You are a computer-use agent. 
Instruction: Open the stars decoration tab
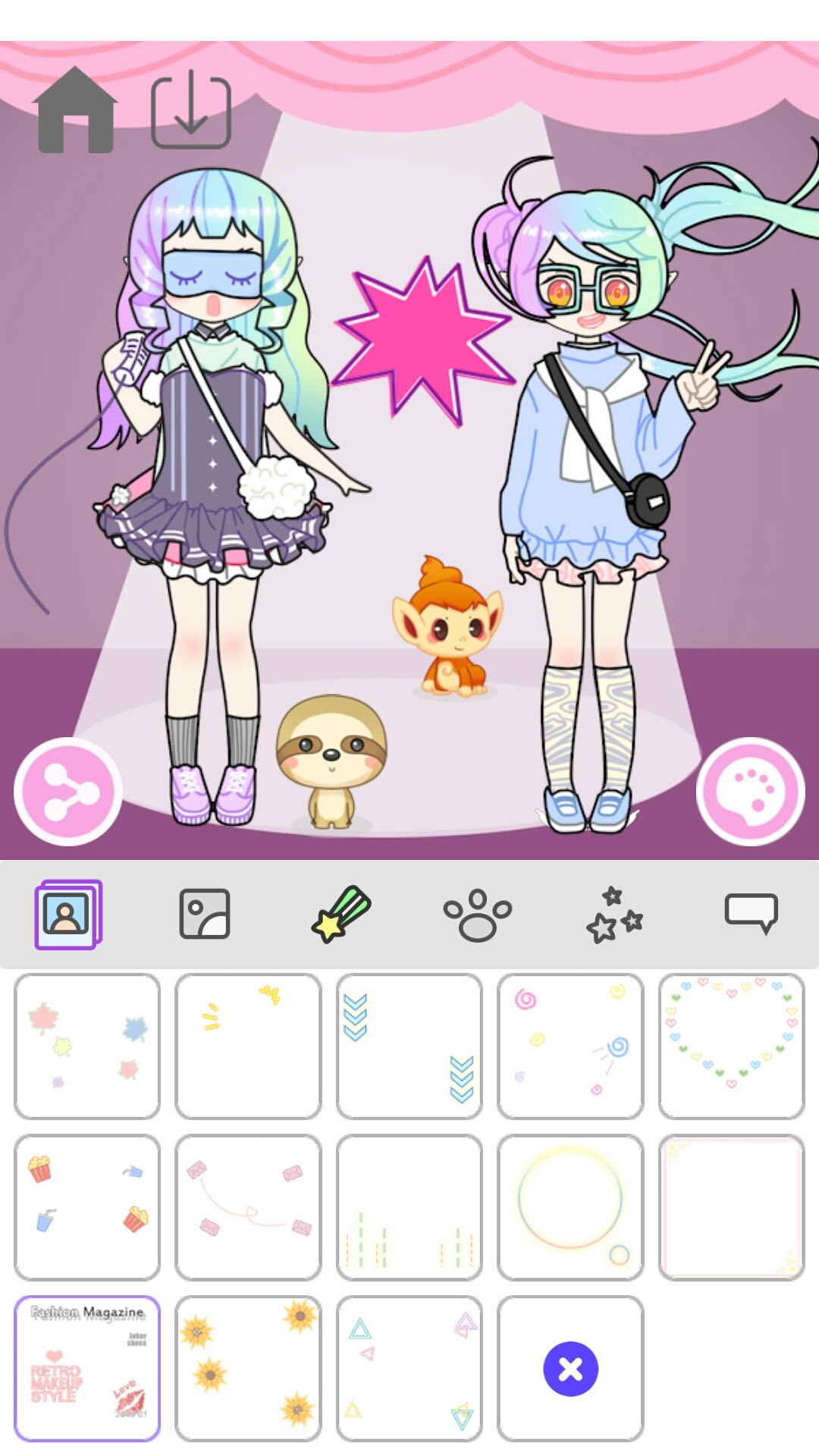click(614, 914)
